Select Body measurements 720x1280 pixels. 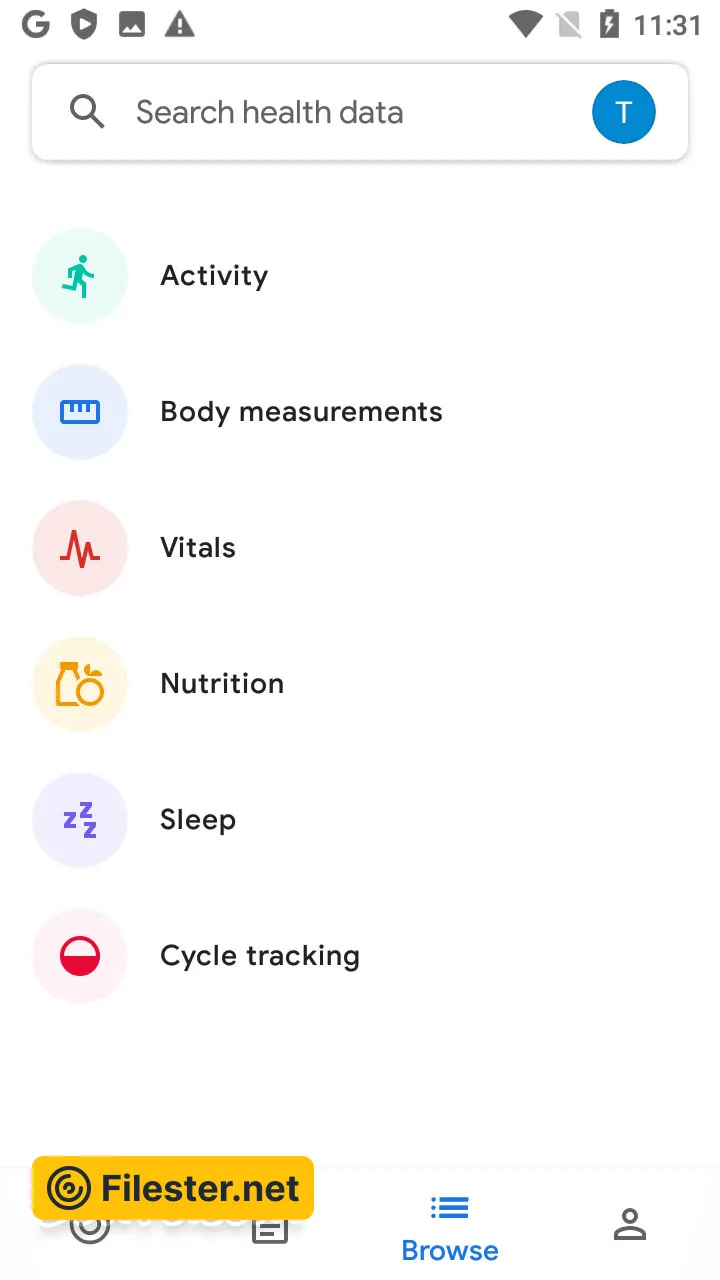coord(300,412)
